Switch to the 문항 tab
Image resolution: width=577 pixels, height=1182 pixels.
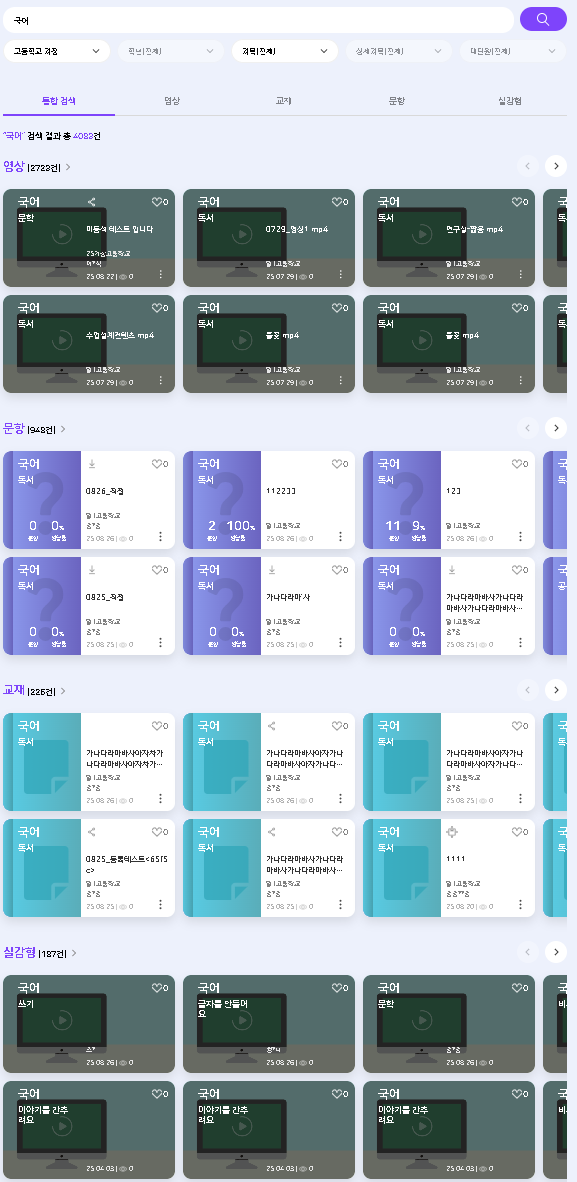397,100
